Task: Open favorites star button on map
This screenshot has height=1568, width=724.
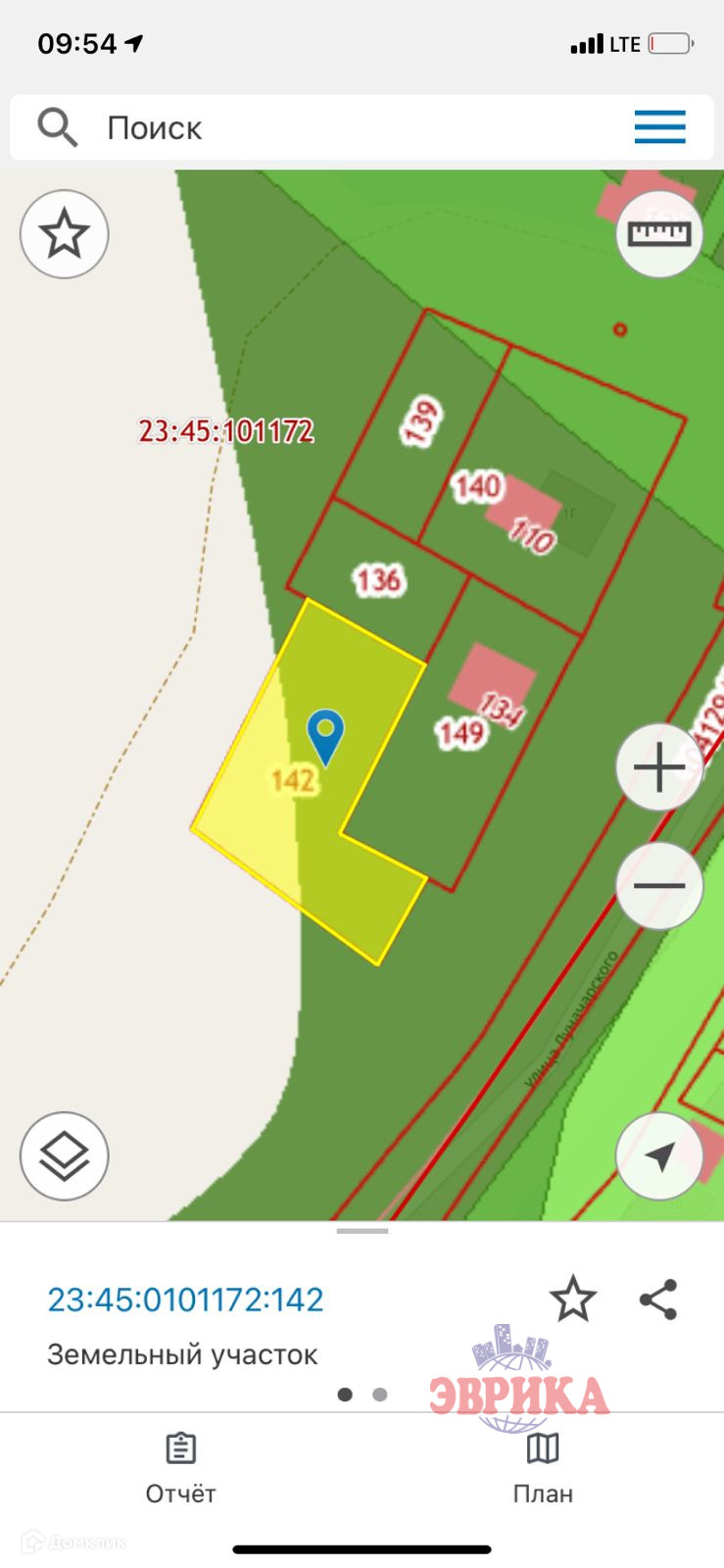Action: click(x=65, y=234)
